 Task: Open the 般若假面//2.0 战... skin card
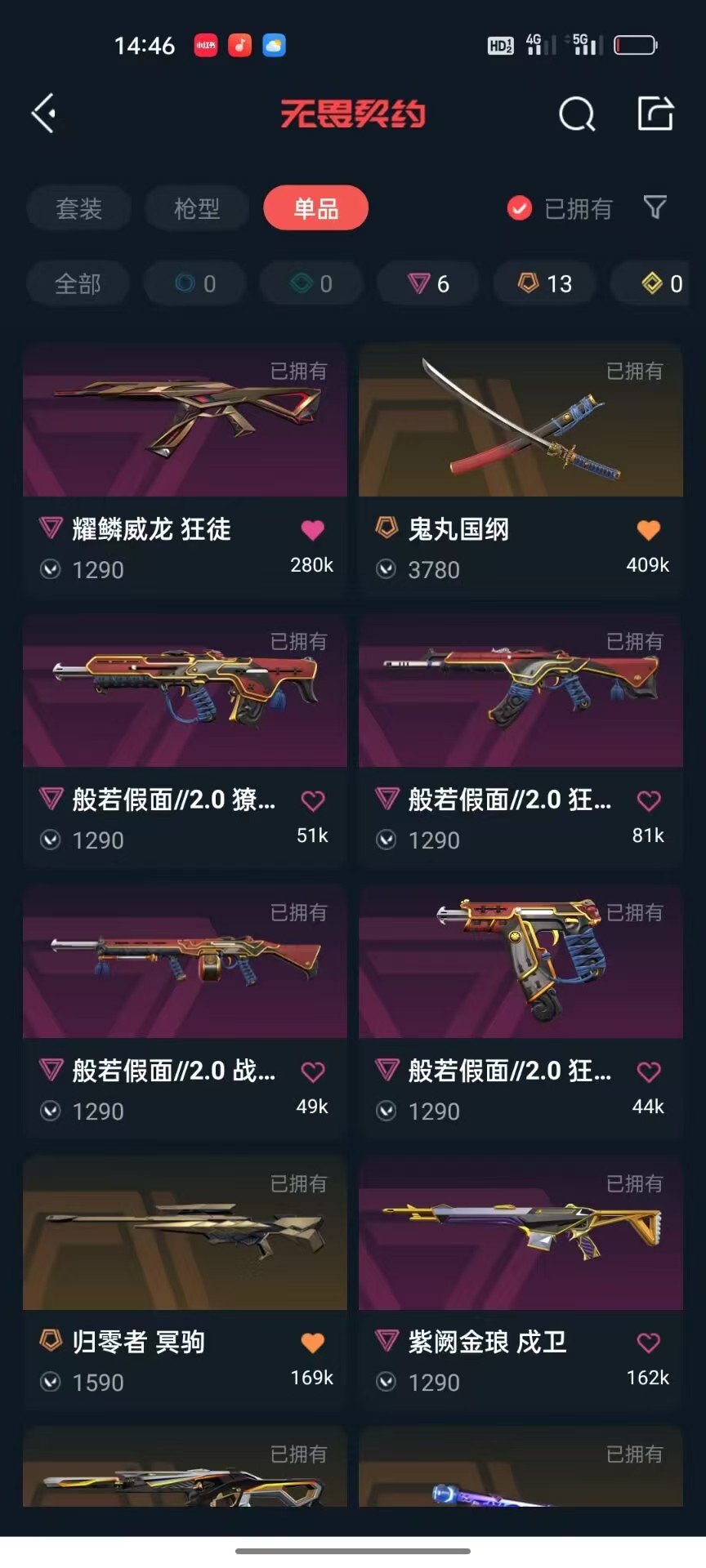coord(185,1012)
